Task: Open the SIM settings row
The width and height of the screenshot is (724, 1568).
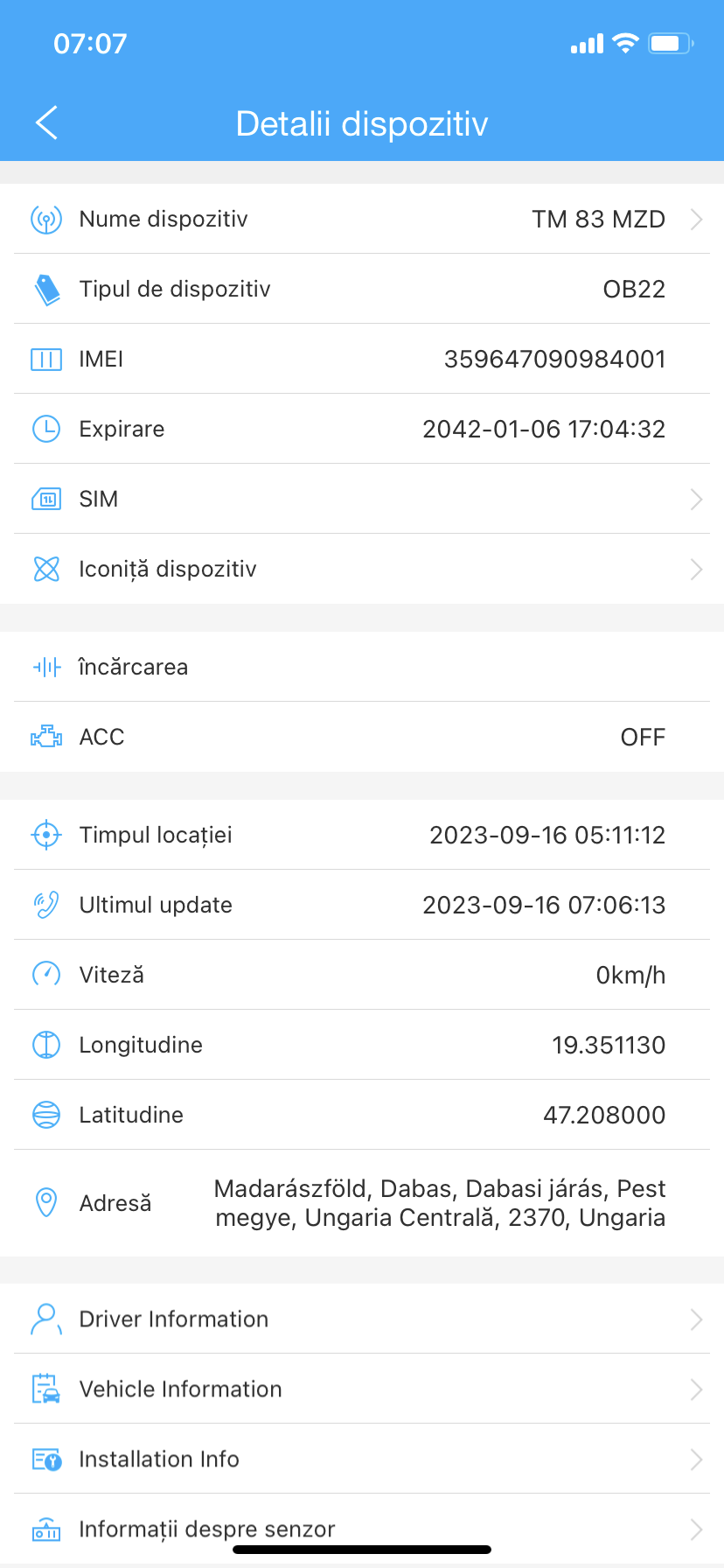Action: pyautogui.click(x=362, y=499)
